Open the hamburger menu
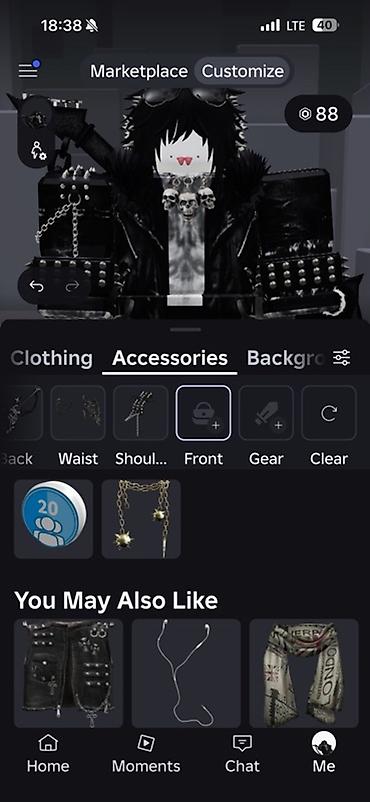370x802 pixels. 29,71
